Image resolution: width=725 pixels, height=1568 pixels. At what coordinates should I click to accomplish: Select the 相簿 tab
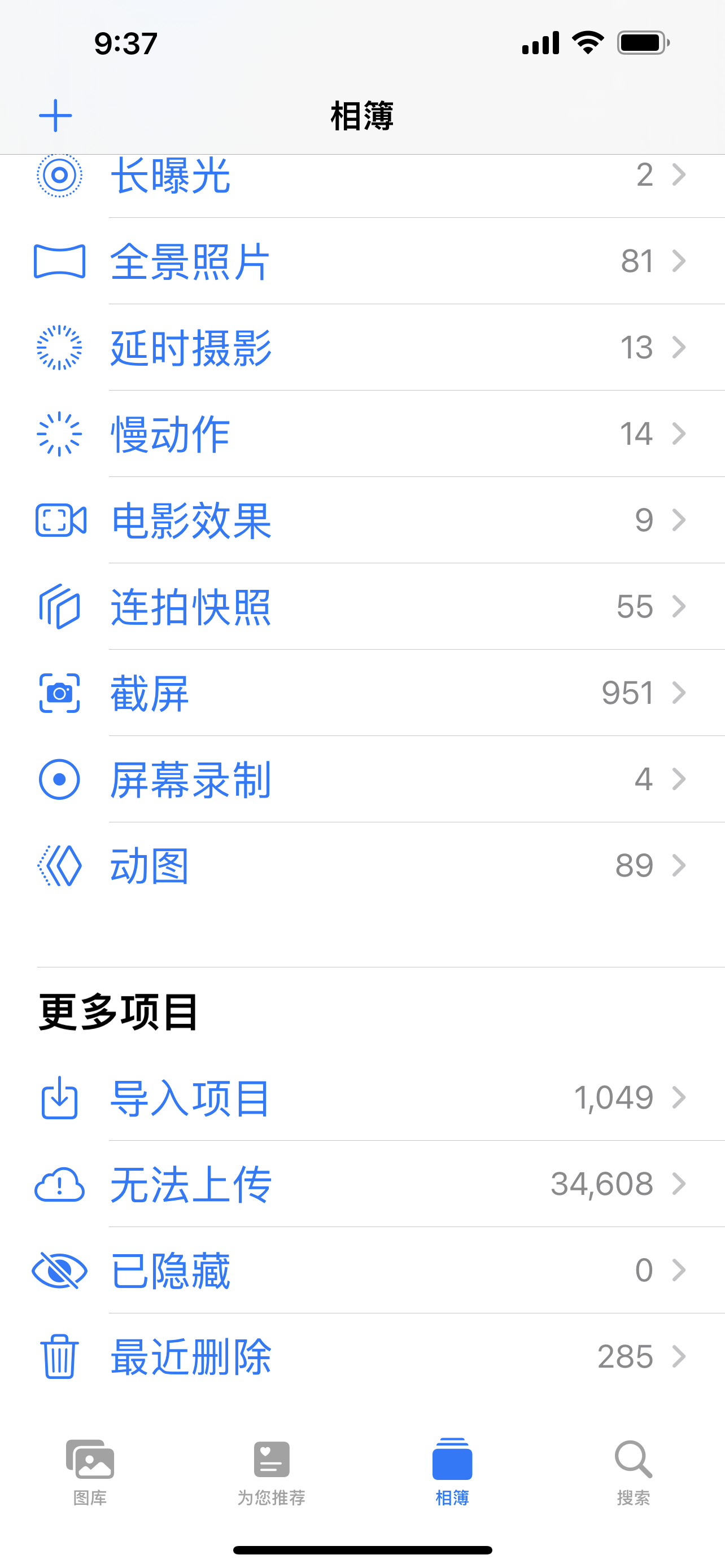coord(452,1471)
